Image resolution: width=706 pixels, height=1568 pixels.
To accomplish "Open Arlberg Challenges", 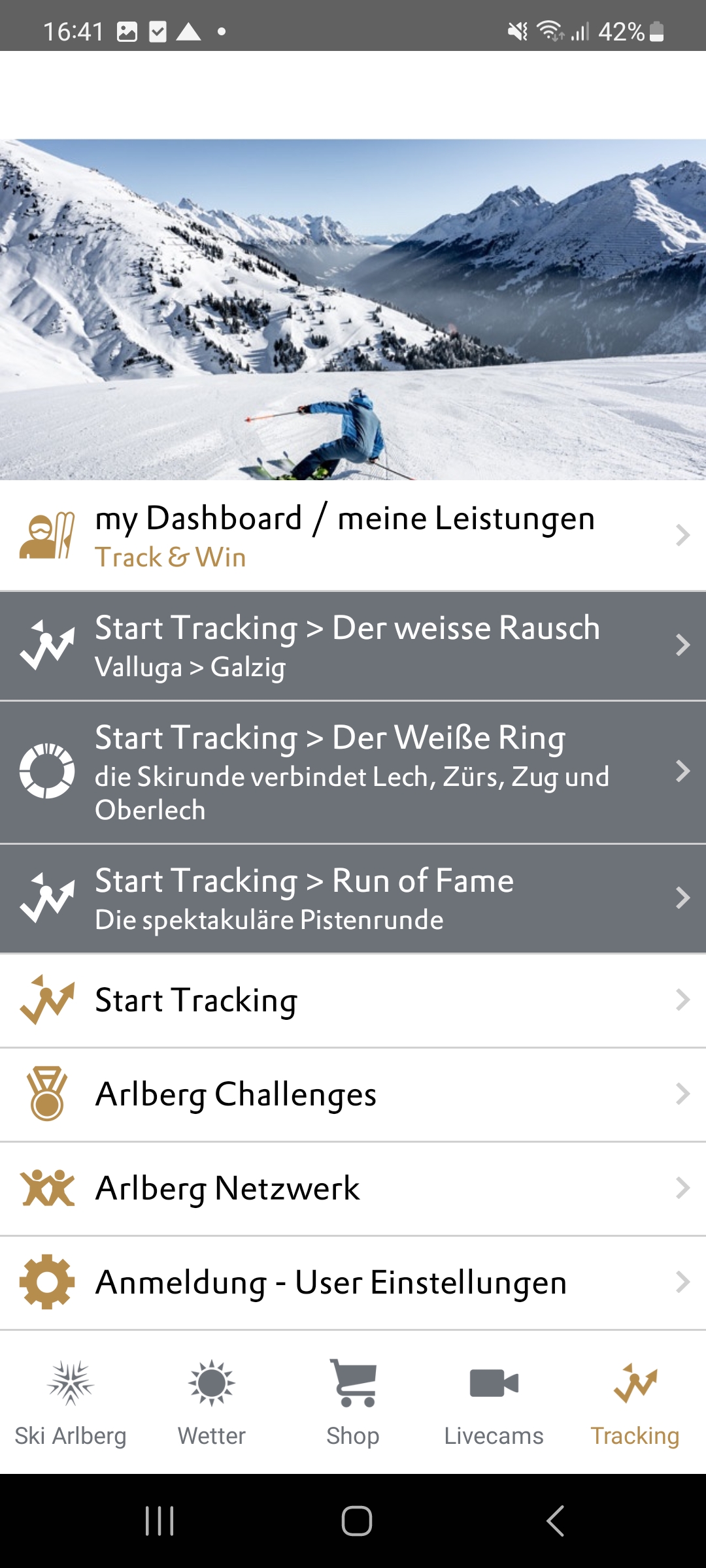I will pyautogui.click(x=353, y=1094).
